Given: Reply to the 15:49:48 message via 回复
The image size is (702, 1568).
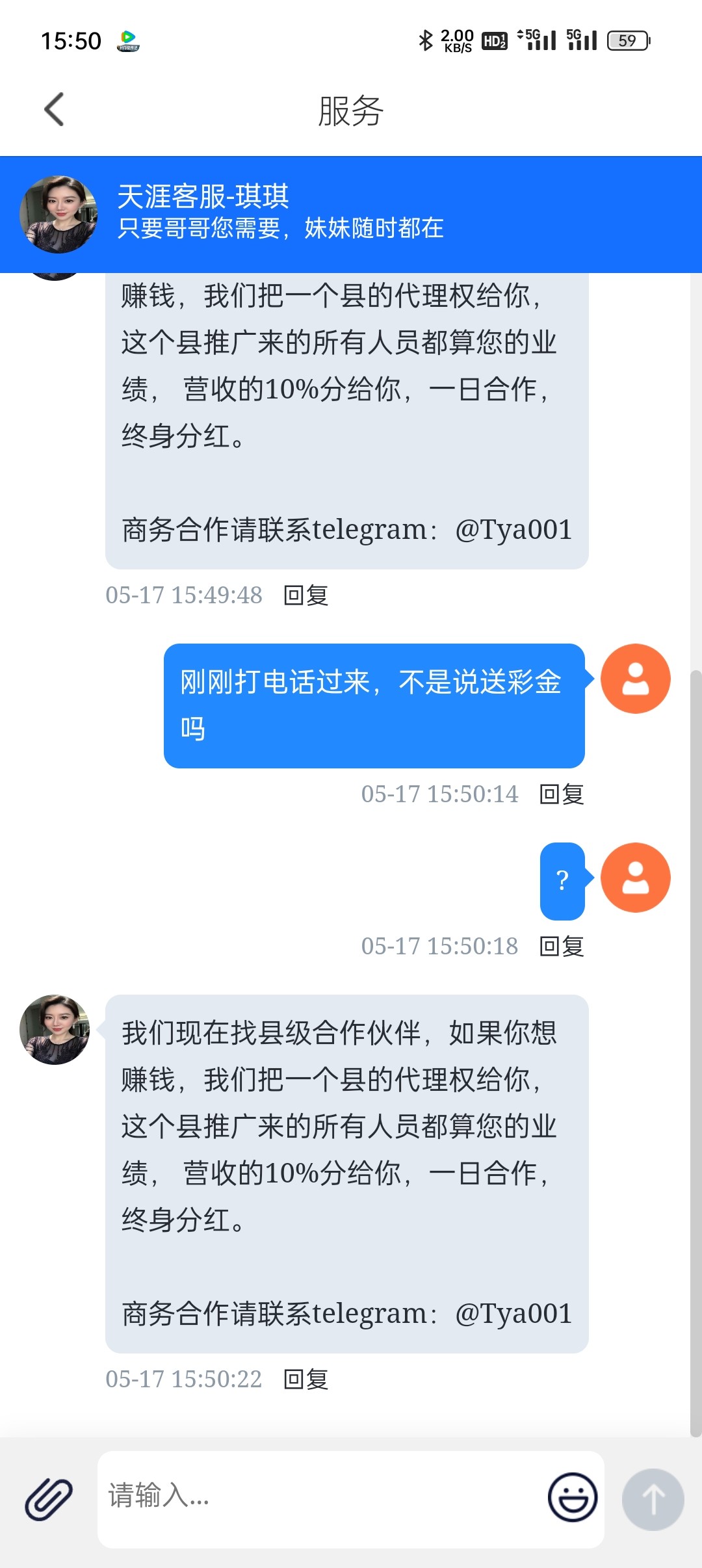Looking at the screenshot, I should pyautogui.click(x=305, y=595).
